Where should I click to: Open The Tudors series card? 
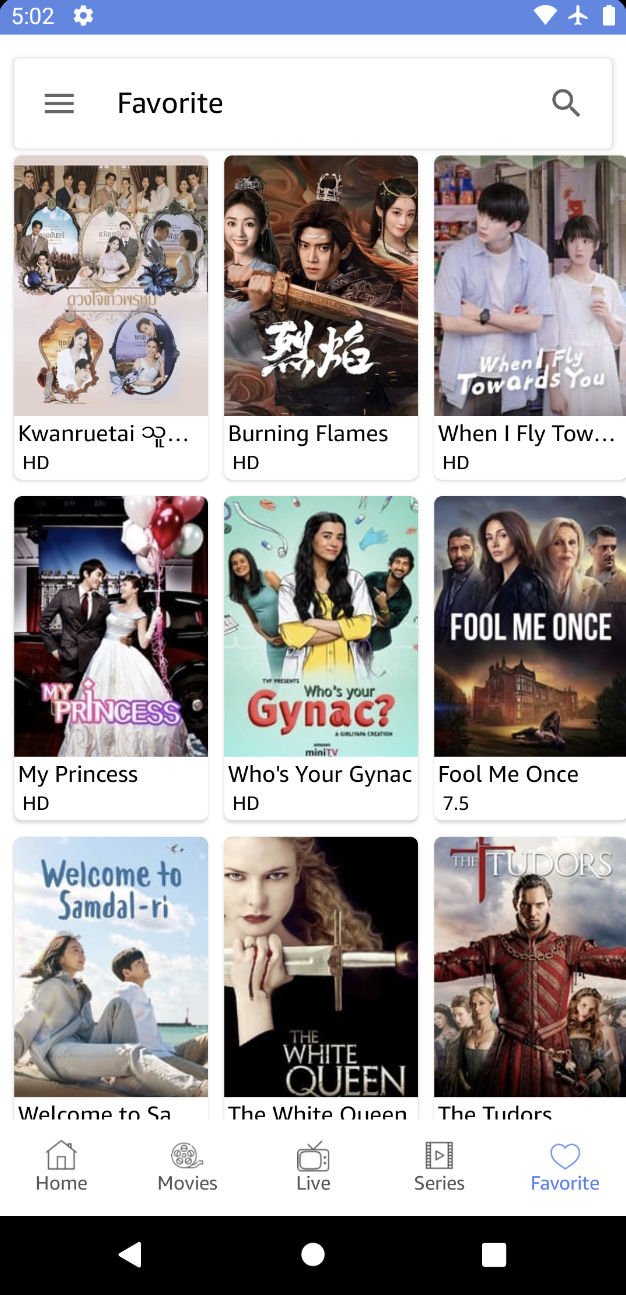coord(529,970)
